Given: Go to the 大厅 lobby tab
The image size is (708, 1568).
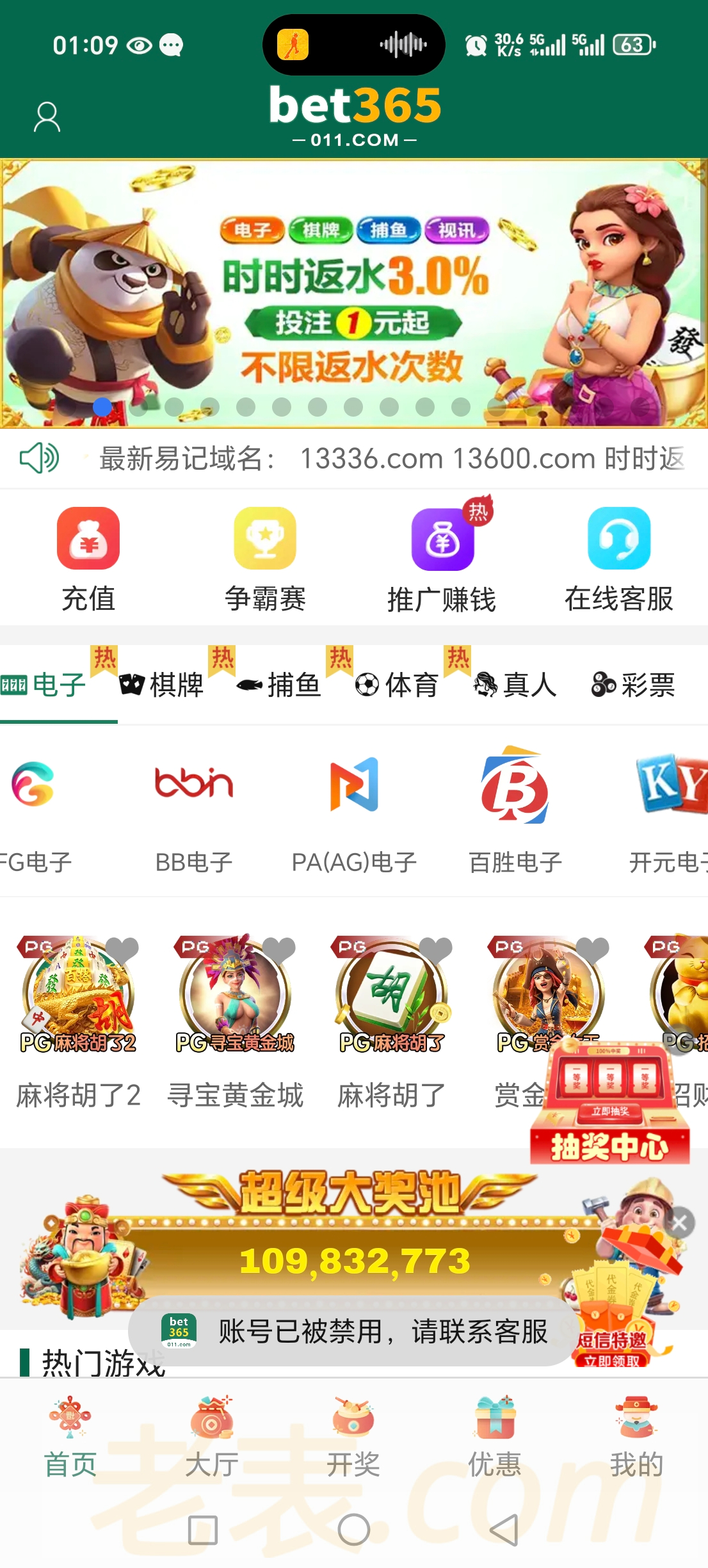Looking at the screenshot, I should (x=212, y=1437).
